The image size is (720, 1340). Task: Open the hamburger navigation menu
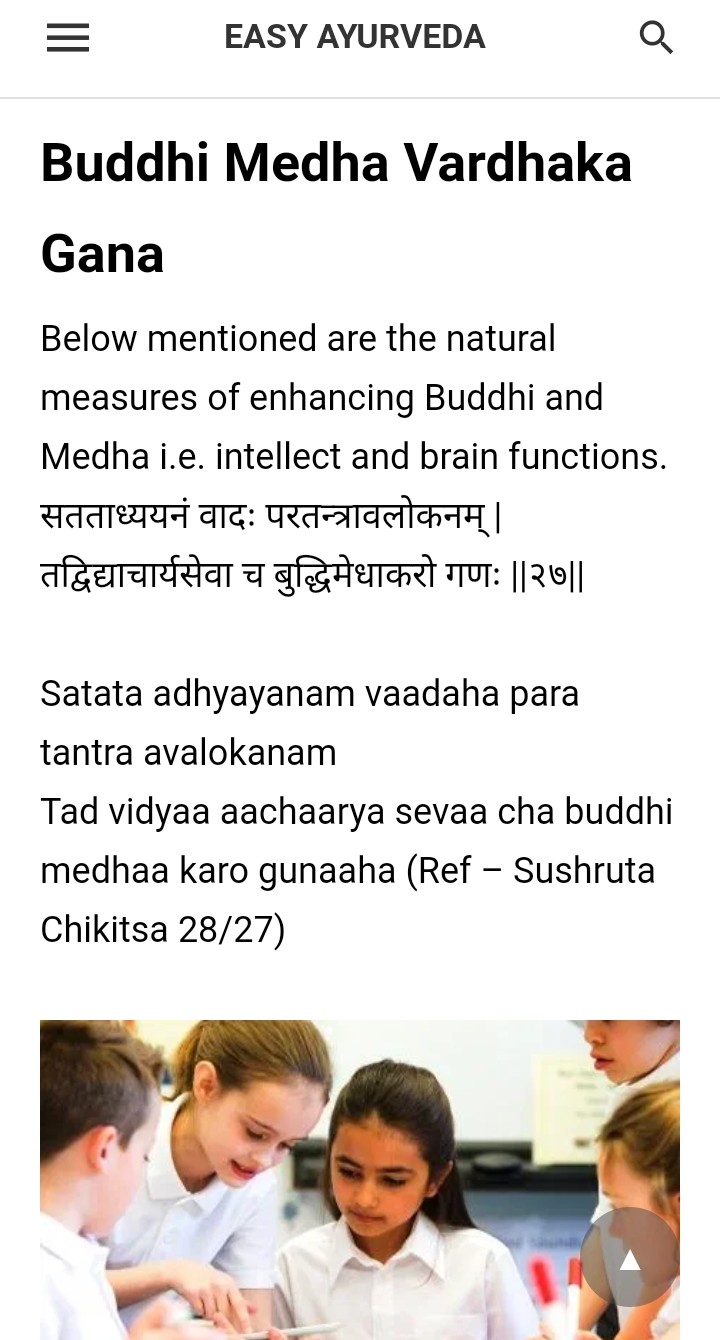pos(68,38)
